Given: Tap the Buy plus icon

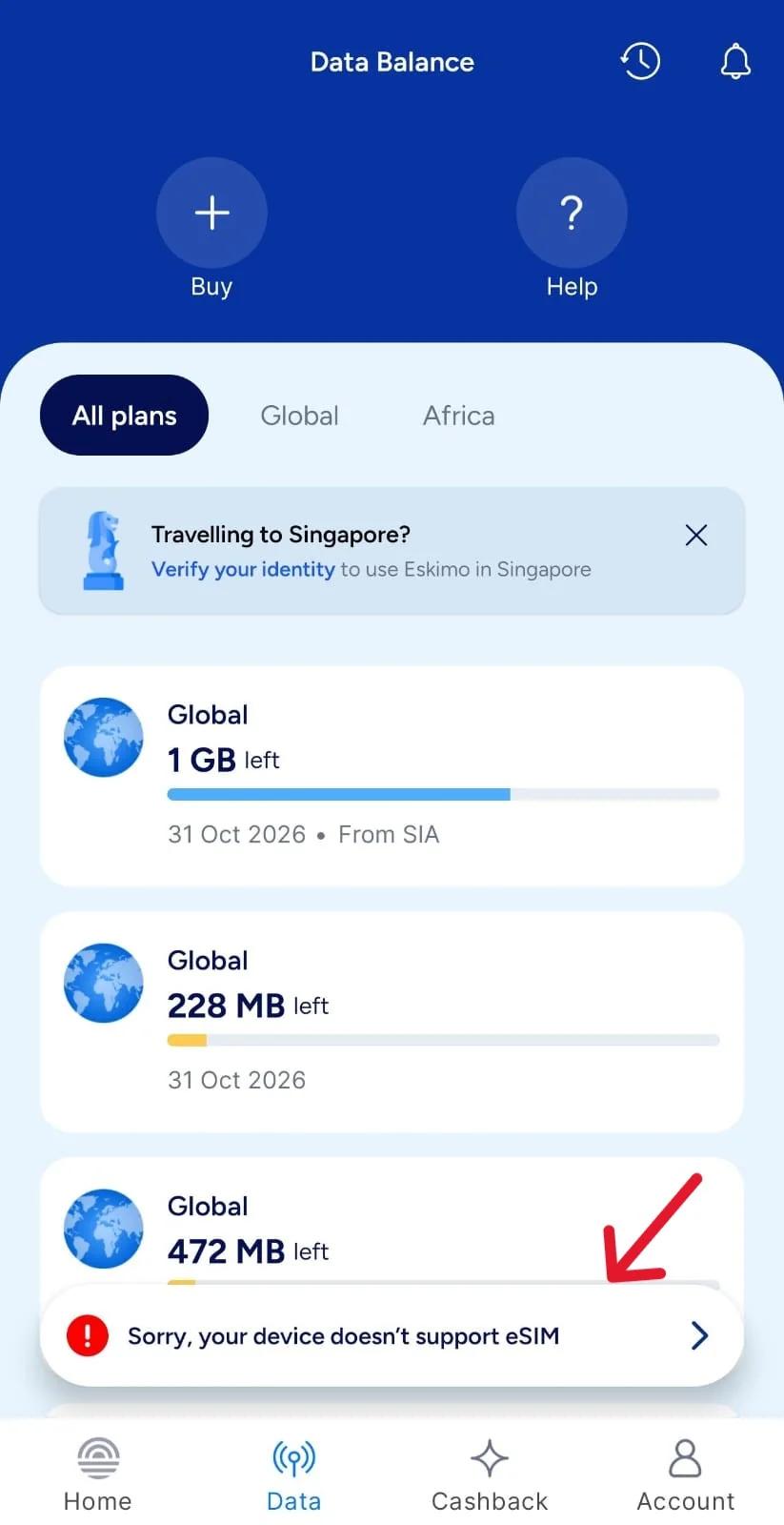Looking at the screenshot, I should pyautogui.click(x=211, y=213).
